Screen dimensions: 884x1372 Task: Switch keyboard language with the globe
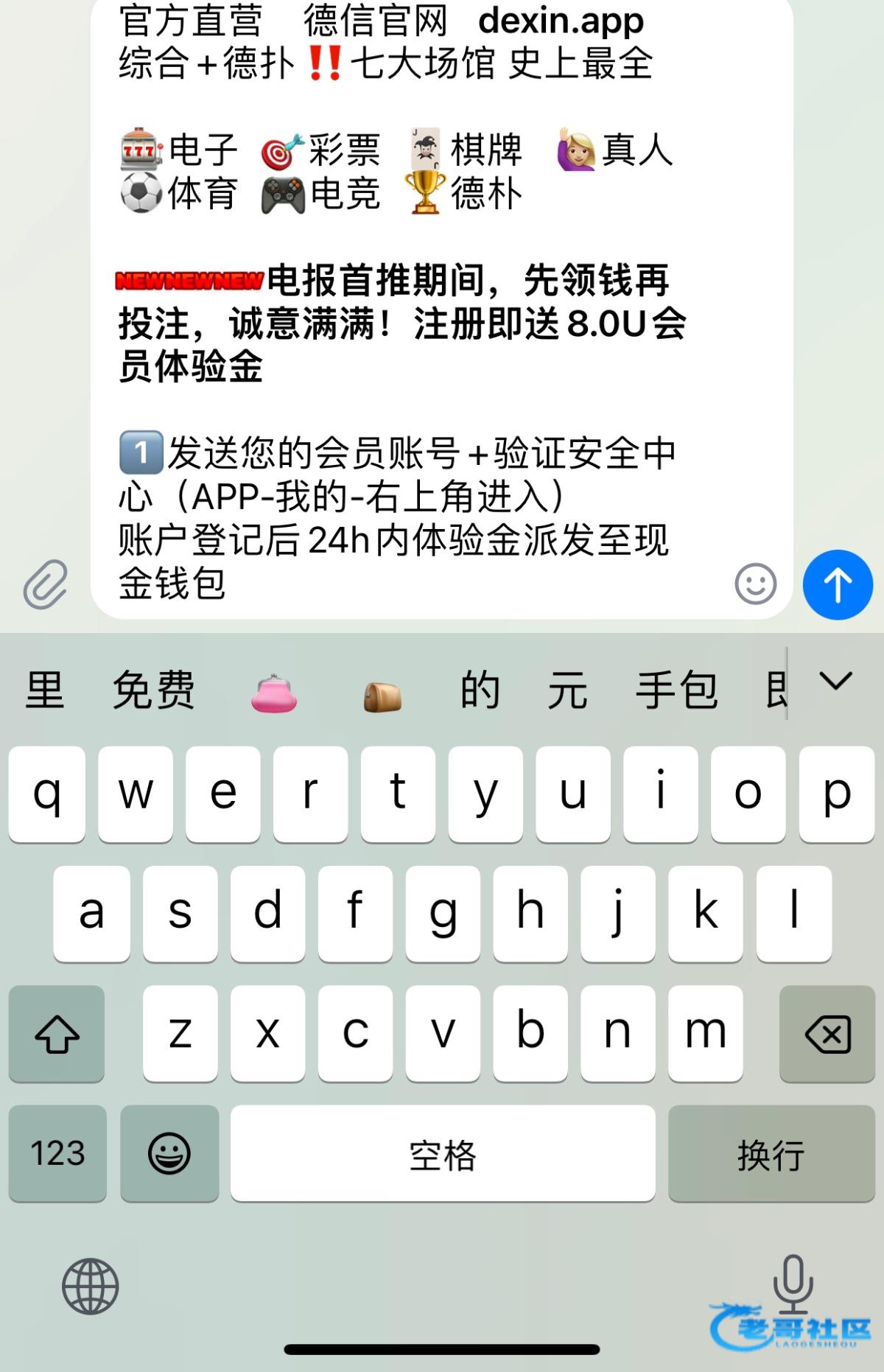pyautogui.click(x=90, y=1287)
